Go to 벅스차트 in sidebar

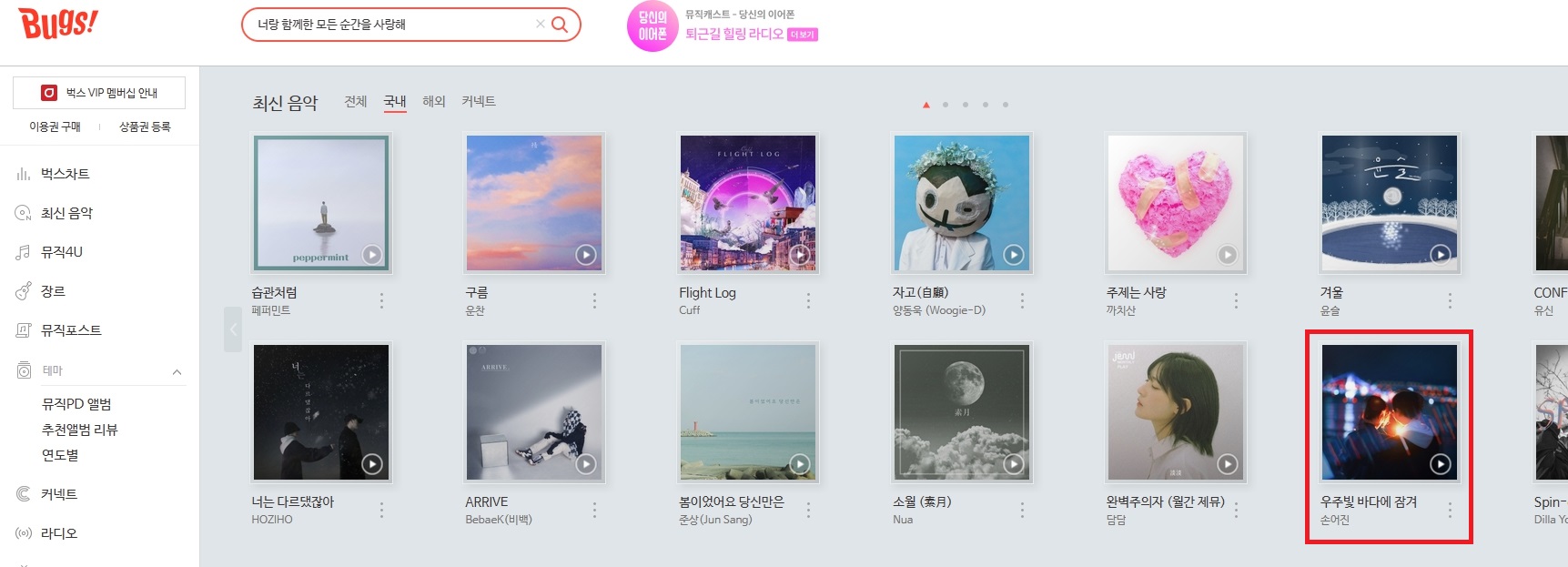coord(65,174)
